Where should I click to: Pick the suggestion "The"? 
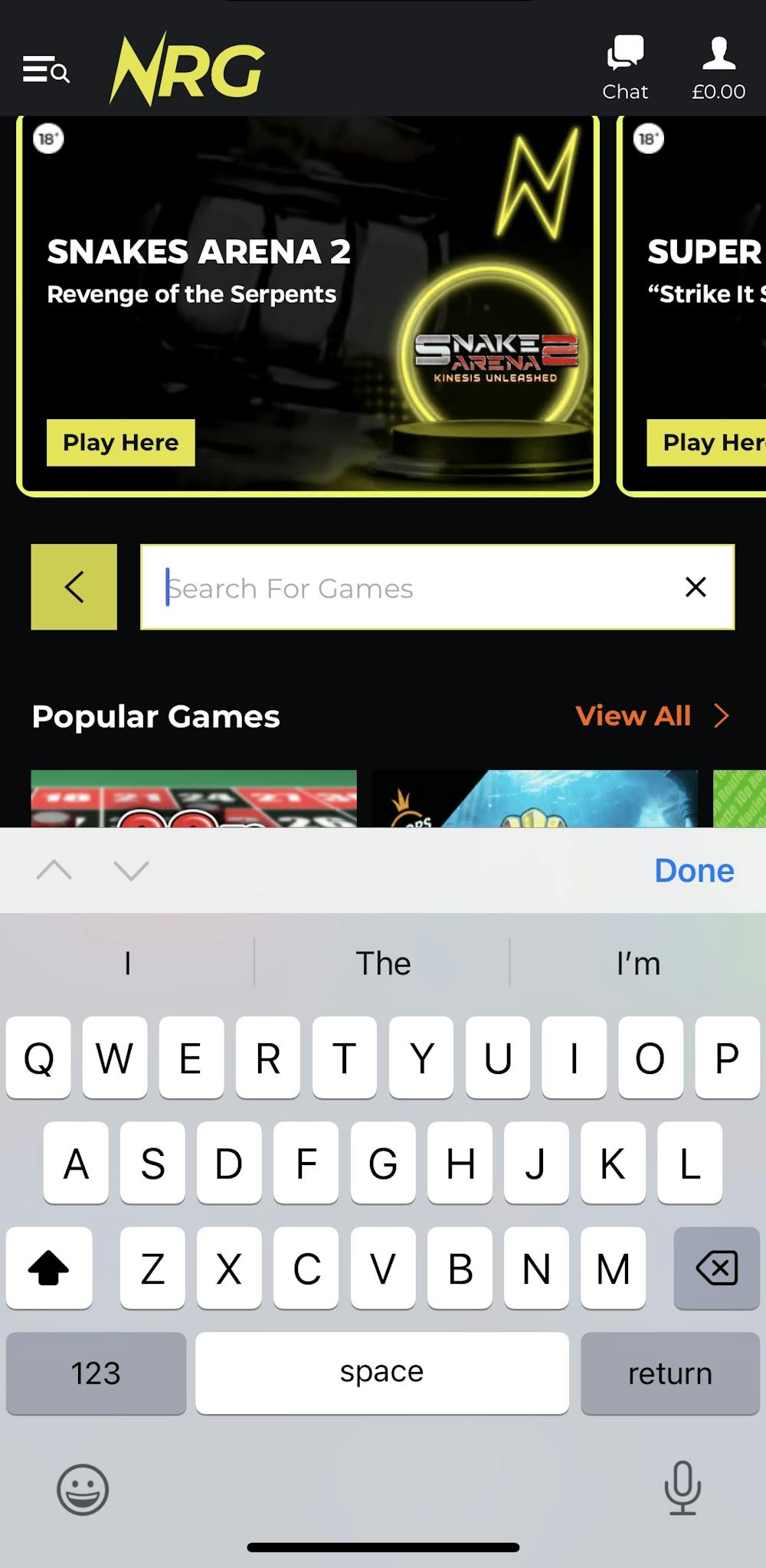[x=382, y=964]
